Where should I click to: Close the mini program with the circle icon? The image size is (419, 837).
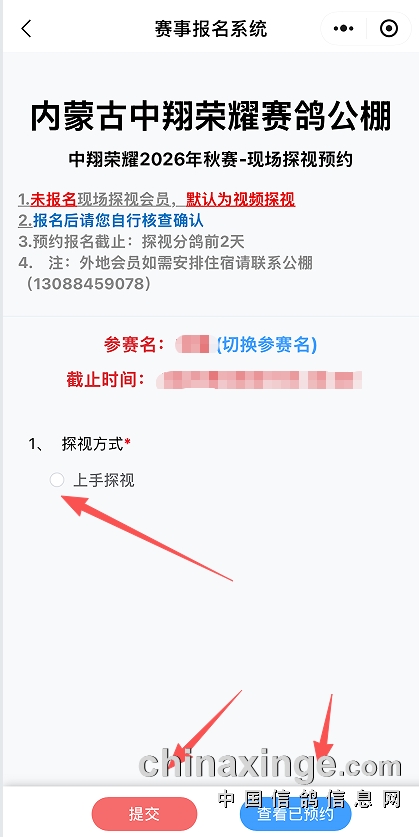(x=389, y=28)
